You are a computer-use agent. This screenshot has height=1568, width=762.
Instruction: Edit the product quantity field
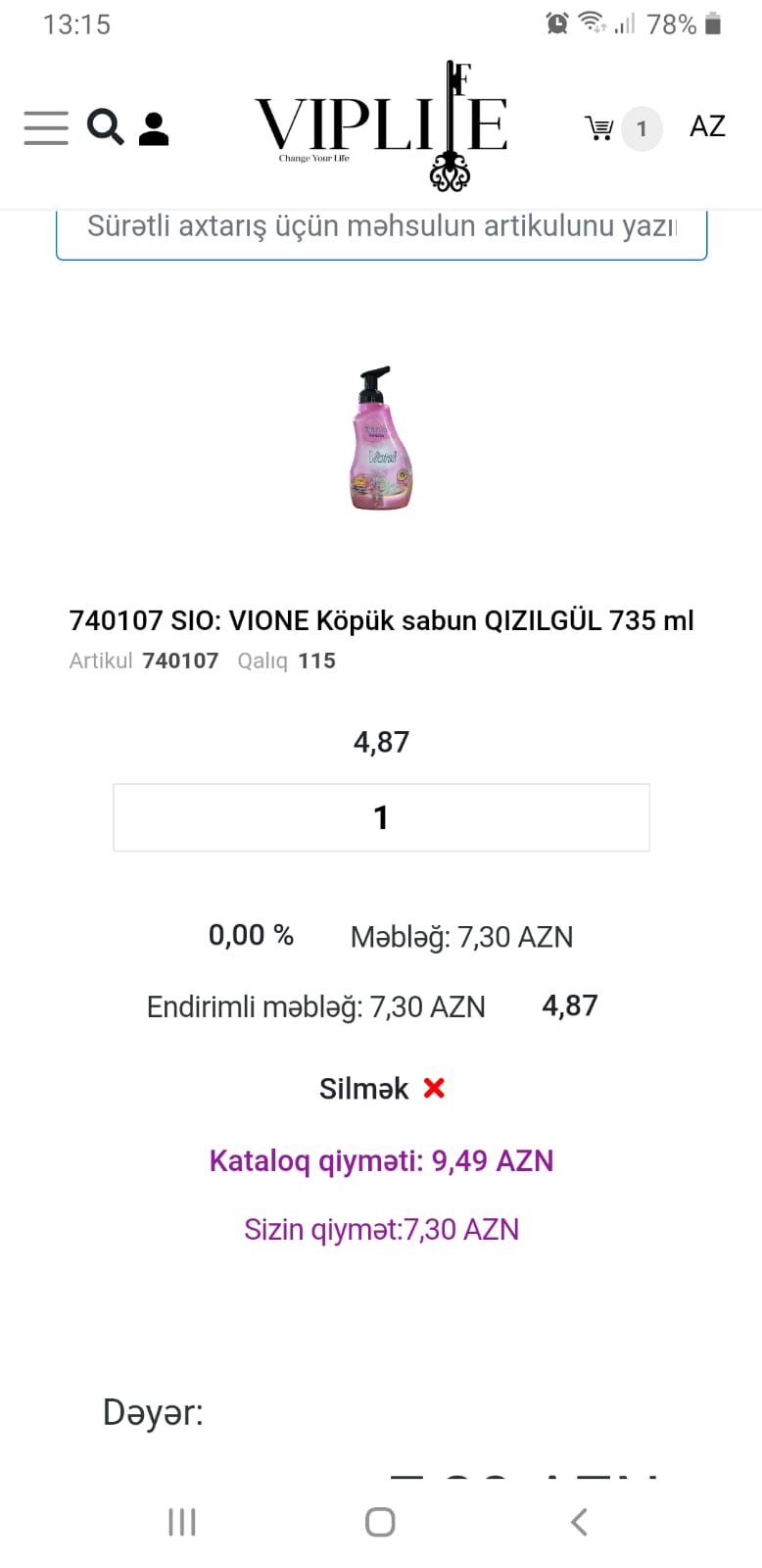coord(381,817)
